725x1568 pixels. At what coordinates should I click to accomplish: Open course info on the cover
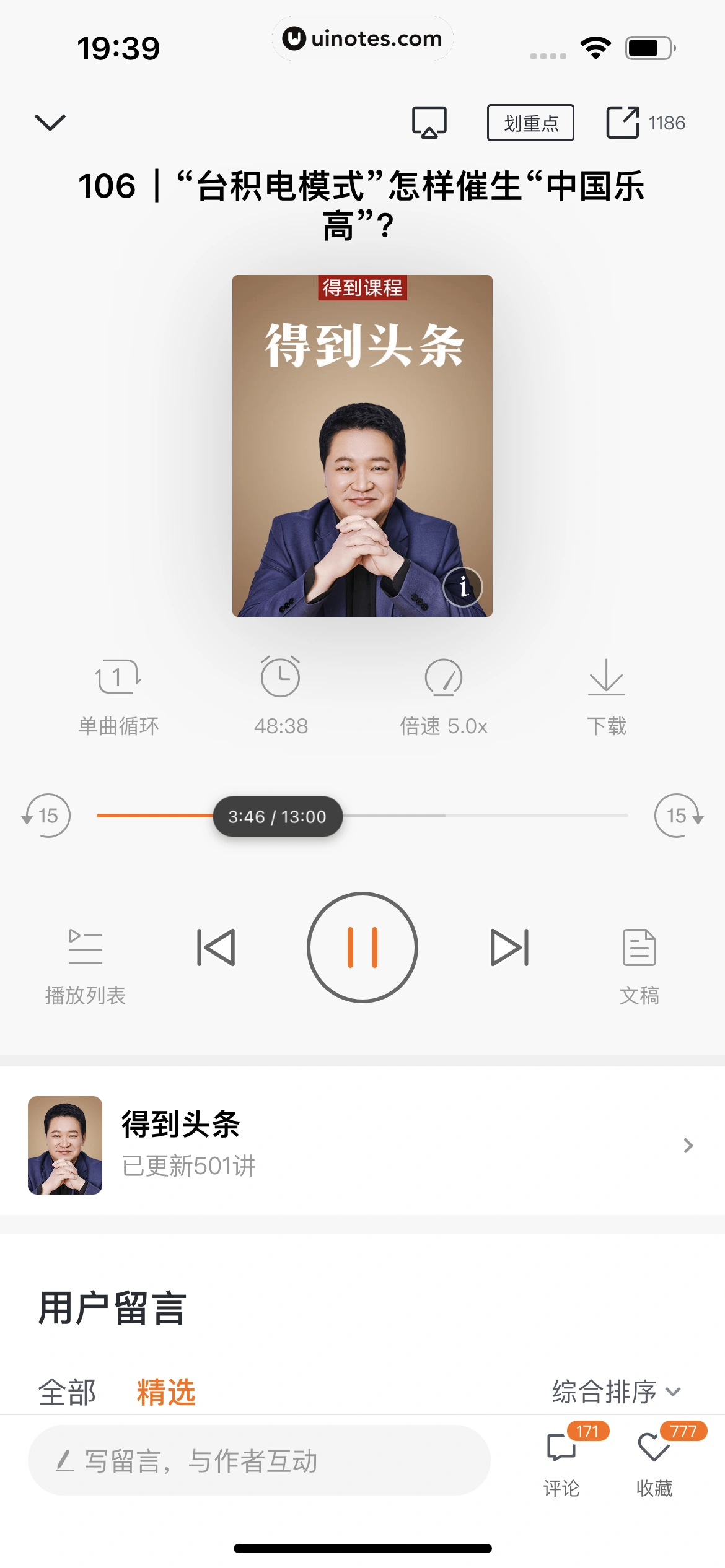pos(462,586)
